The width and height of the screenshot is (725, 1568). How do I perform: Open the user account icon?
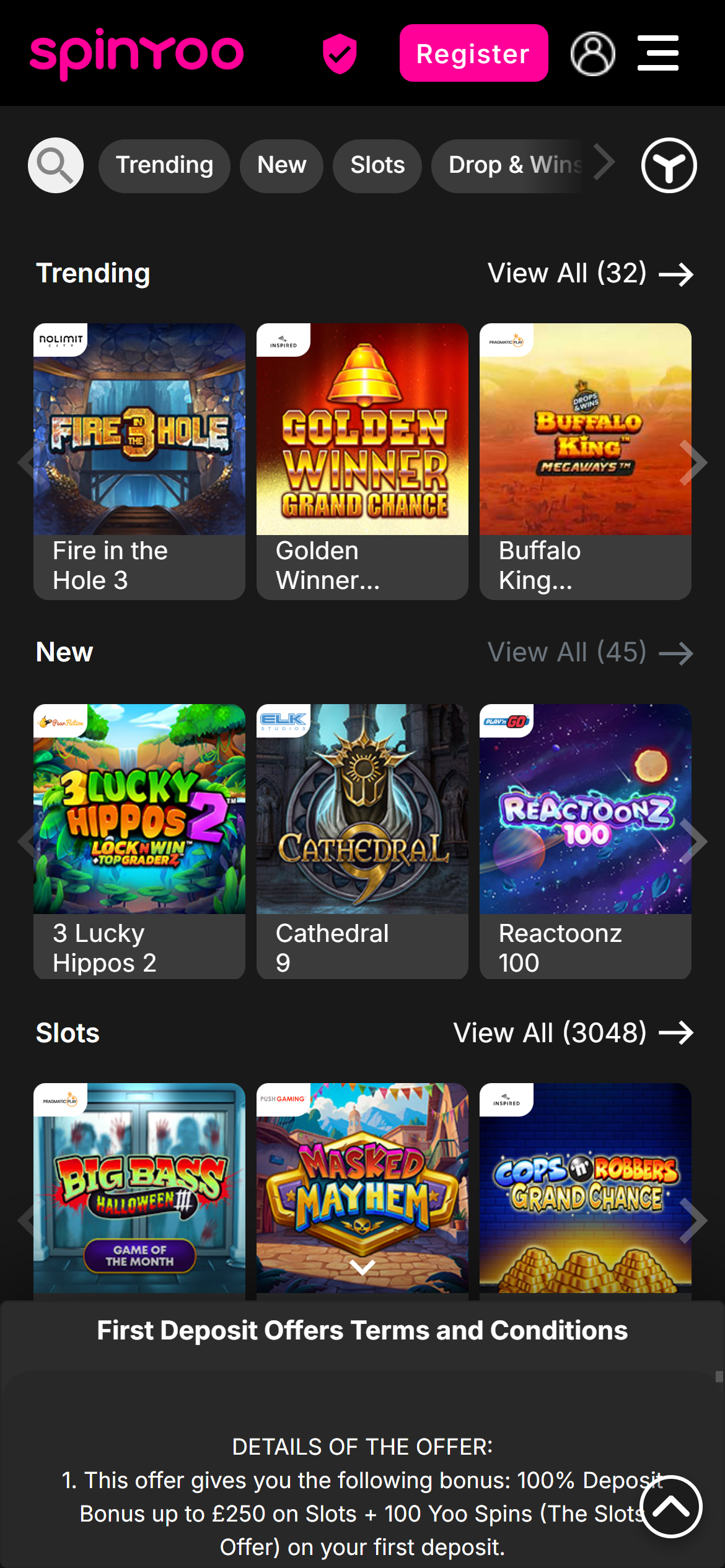tap(593, 54)
